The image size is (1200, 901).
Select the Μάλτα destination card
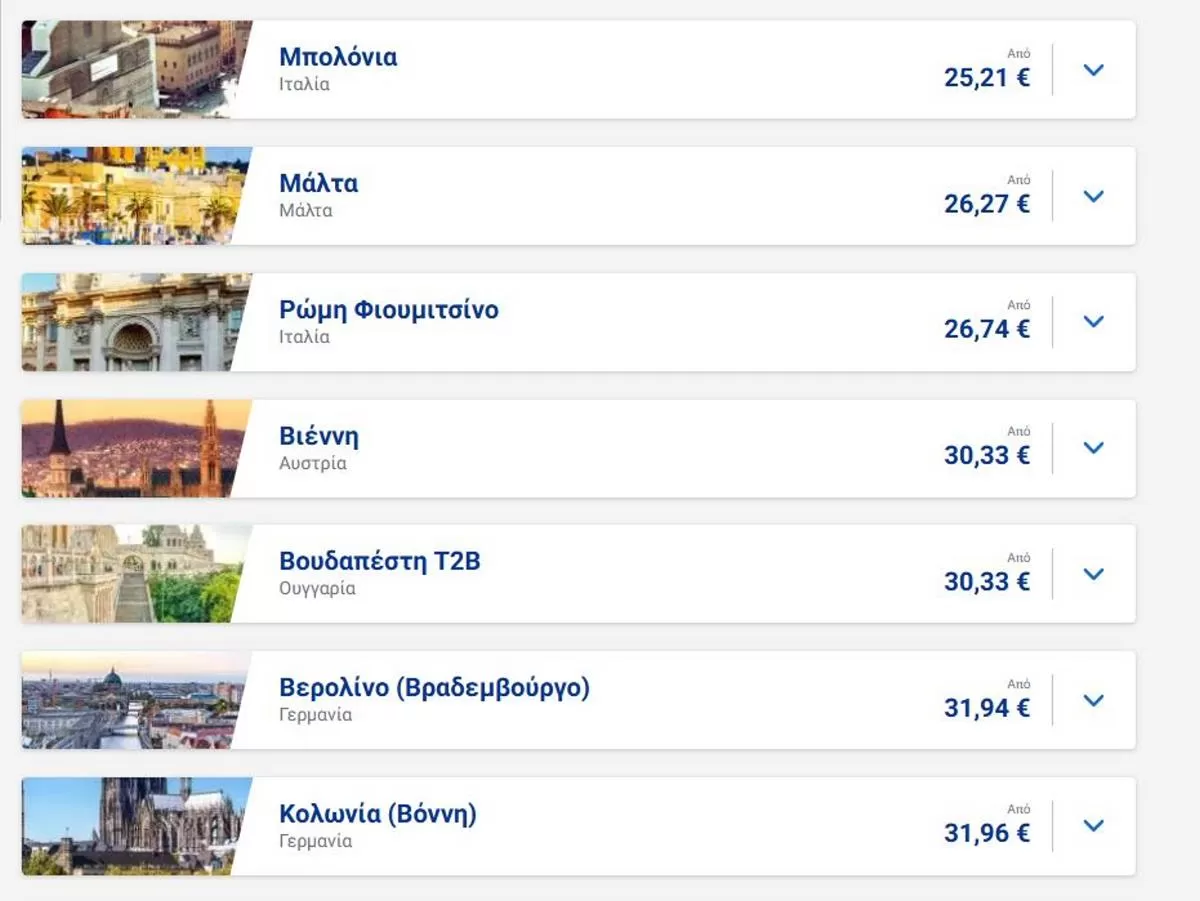[319, 184]
